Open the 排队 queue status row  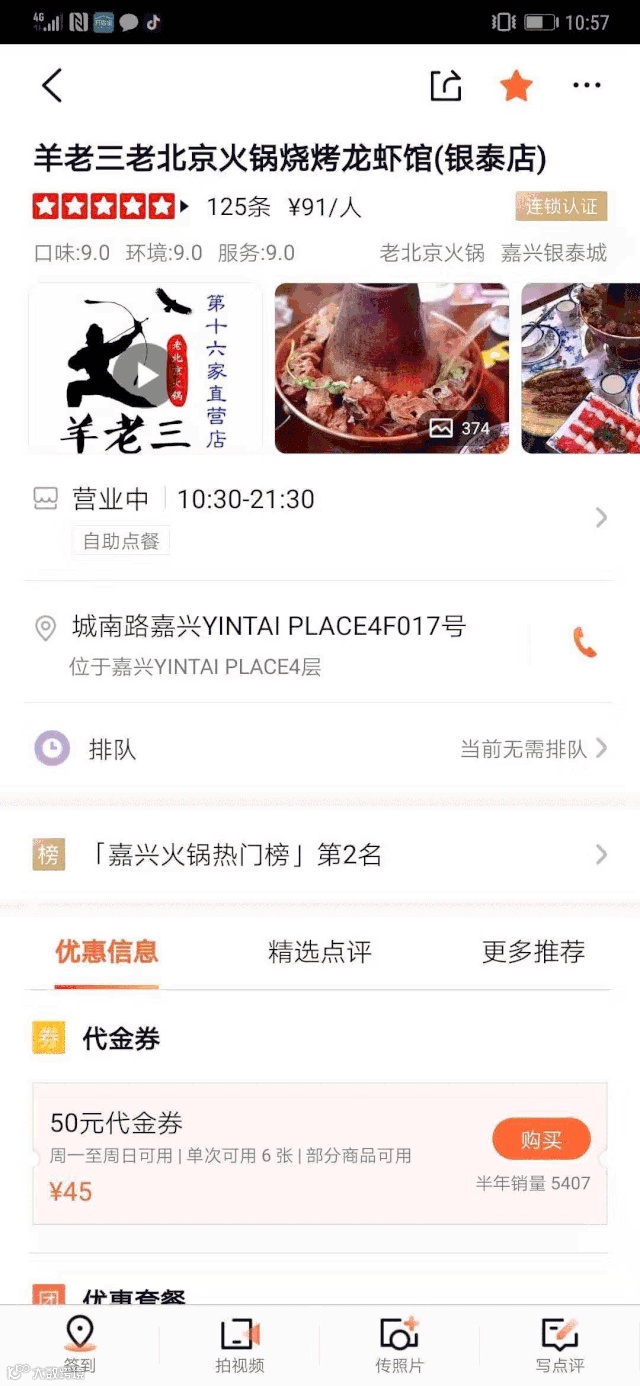[320, 749]
